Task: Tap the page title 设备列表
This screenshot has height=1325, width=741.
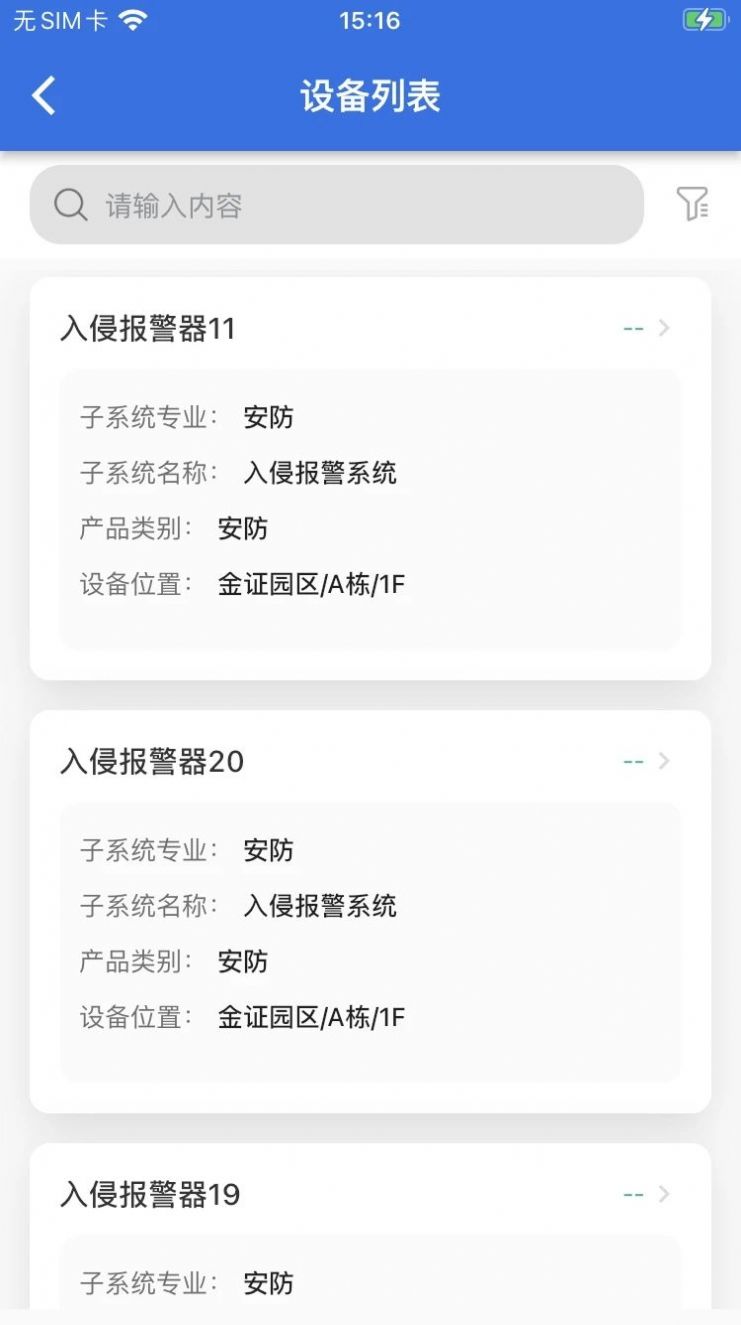Action: click(x=370, y=94)
